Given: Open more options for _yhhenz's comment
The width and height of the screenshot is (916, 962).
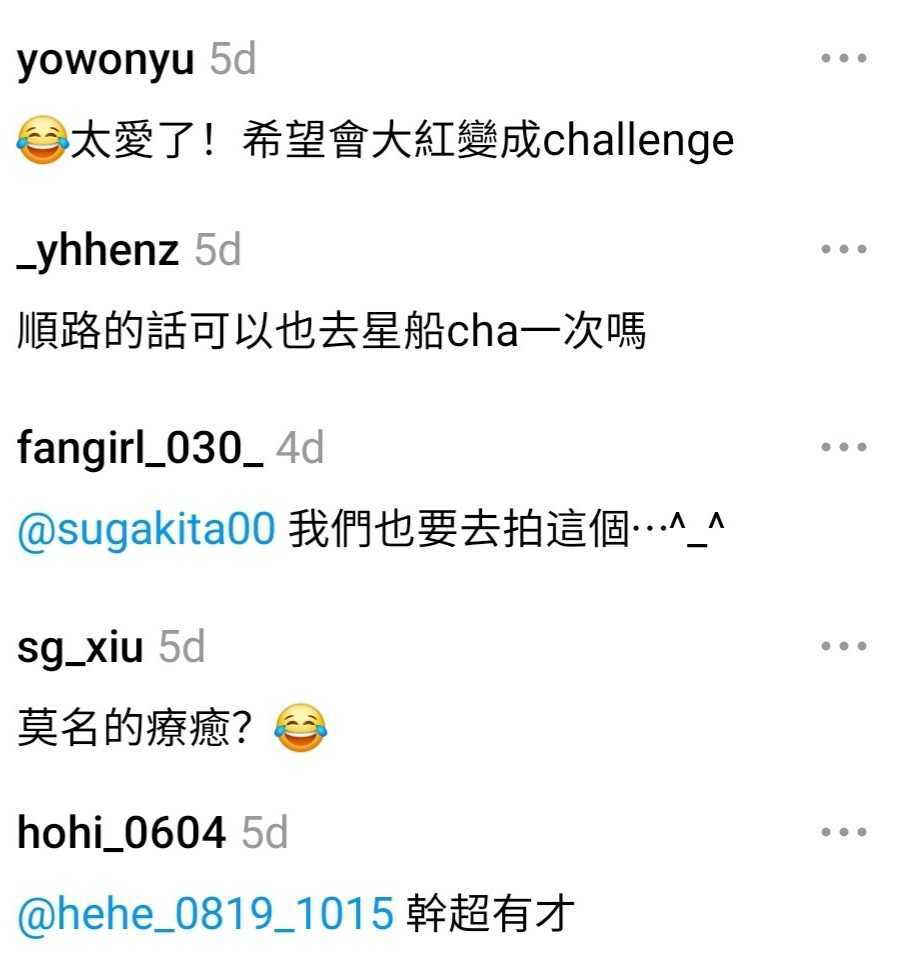Looking at the screenshot, I should click(843, 249).
